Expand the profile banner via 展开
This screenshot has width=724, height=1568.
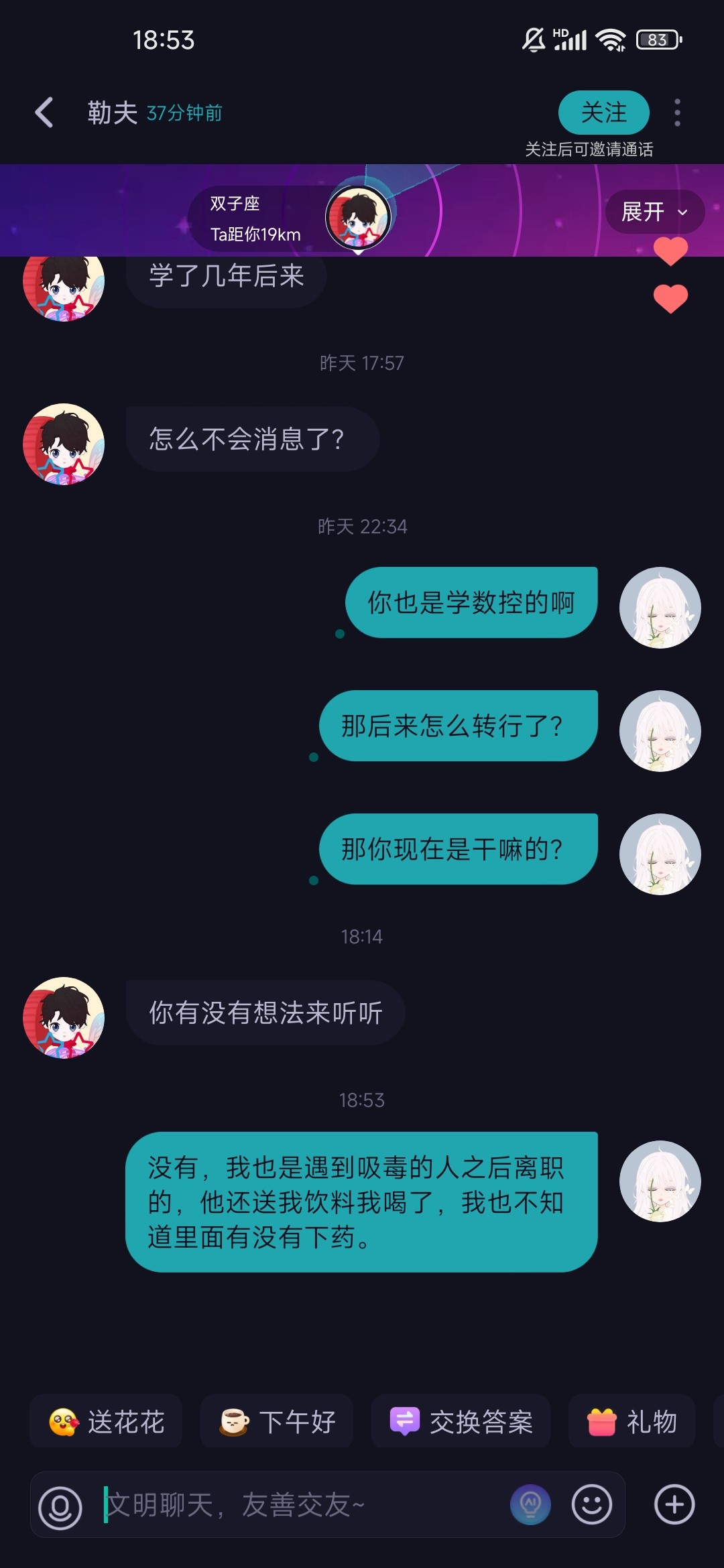tap(654, 212)
